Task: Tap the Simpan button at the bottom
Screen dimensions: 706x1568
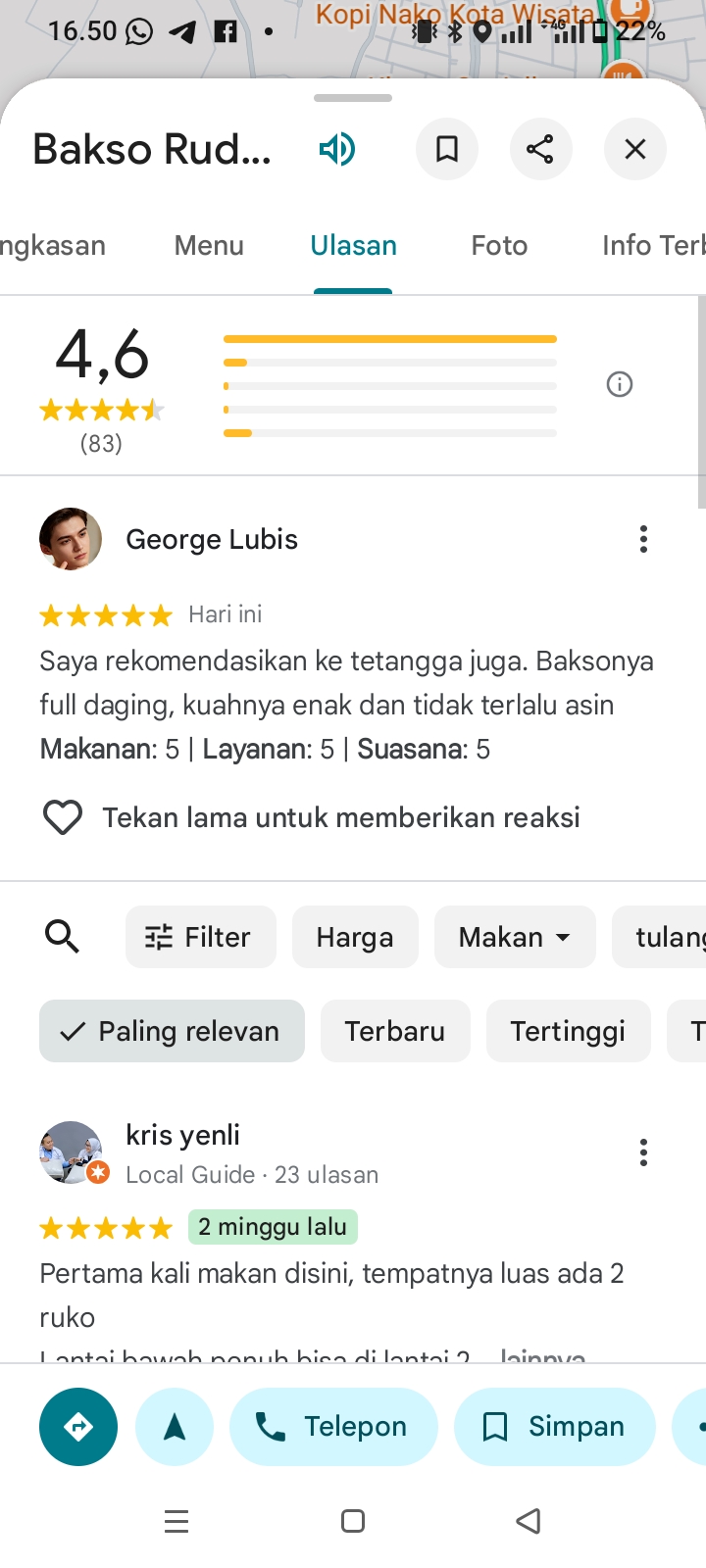Action: [554, 1427]
